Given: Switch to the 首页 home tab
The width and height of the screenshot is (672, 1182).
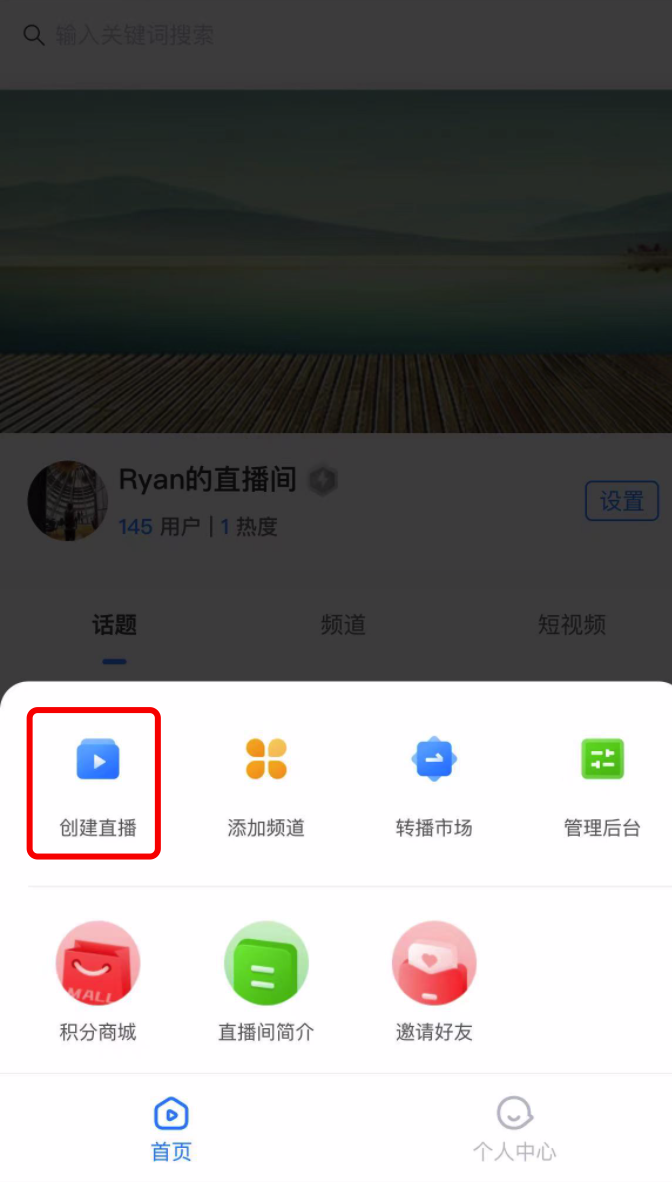Looking at the screenshot, I should coord(171,1128).
